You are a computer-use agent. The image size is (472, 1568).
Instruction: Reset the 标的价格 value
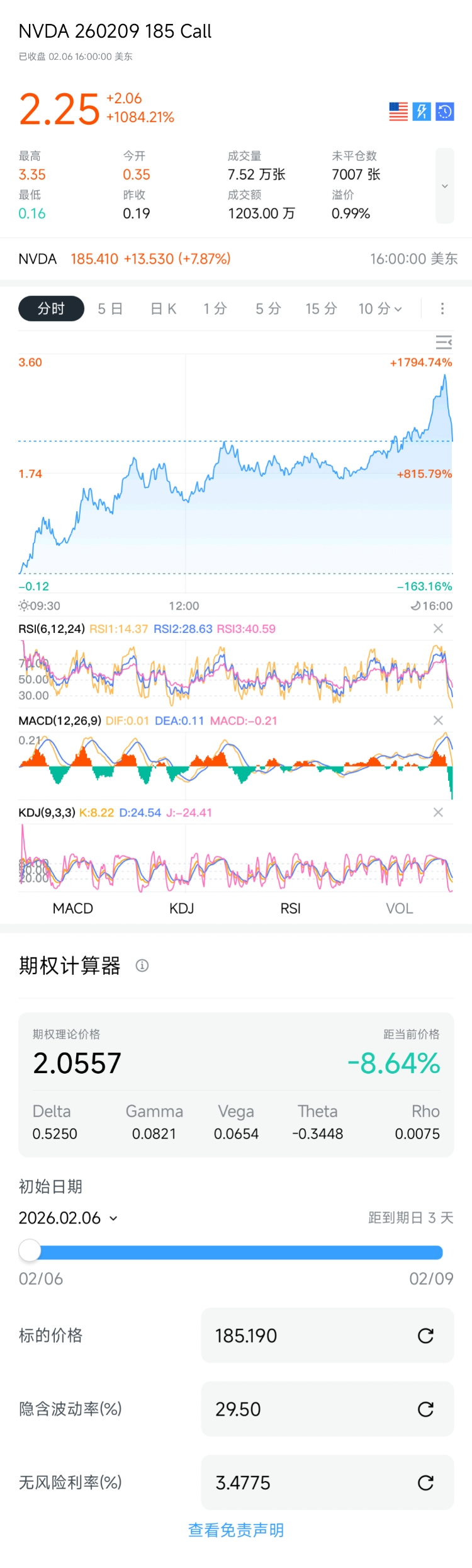point(425,1336)
